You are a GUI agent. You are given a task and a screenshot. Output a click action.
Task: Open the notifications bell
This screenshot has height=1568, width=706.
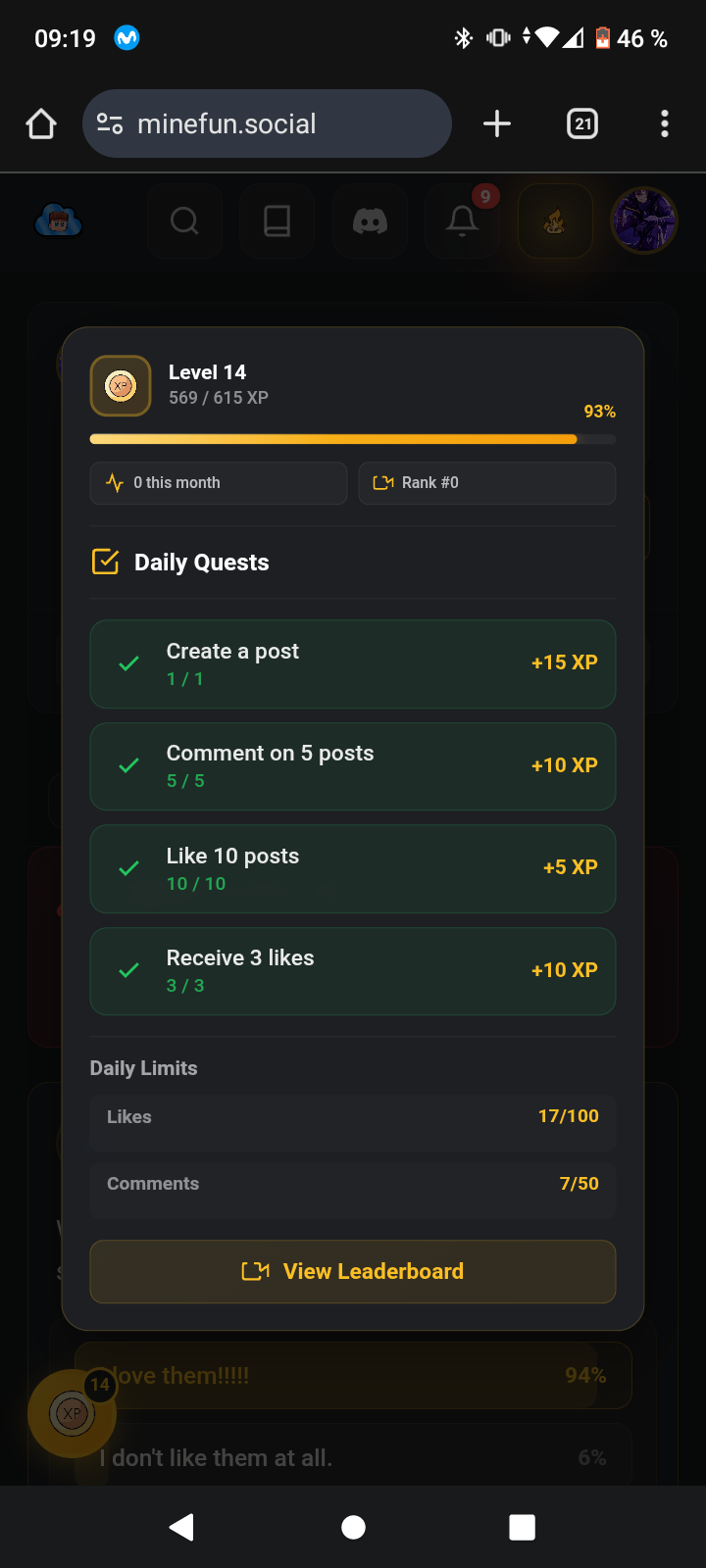pyautogui.click(x=462, y=221)
